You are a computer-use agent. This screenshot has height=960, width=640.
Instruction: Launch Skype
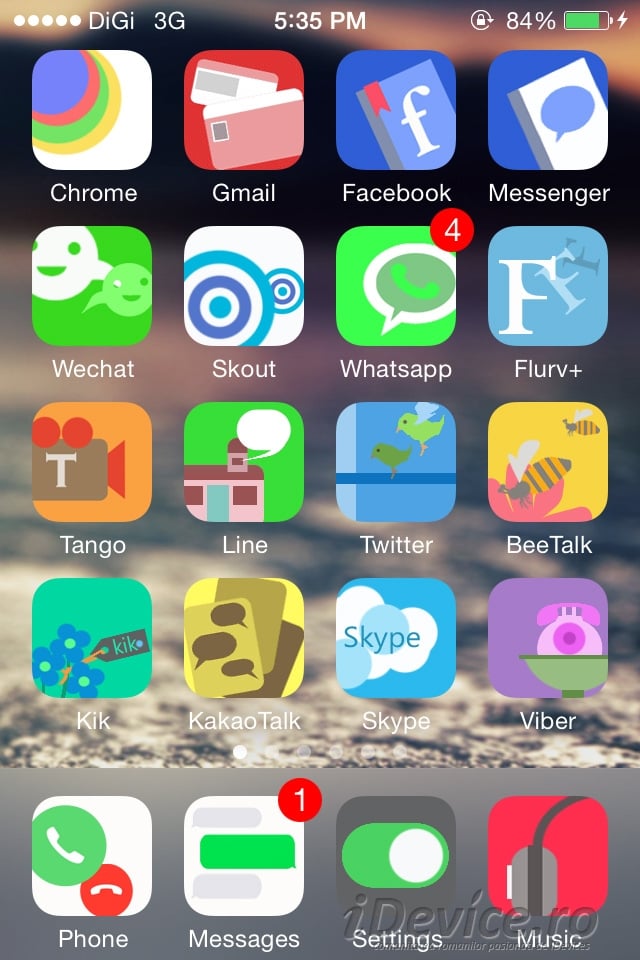396,638
